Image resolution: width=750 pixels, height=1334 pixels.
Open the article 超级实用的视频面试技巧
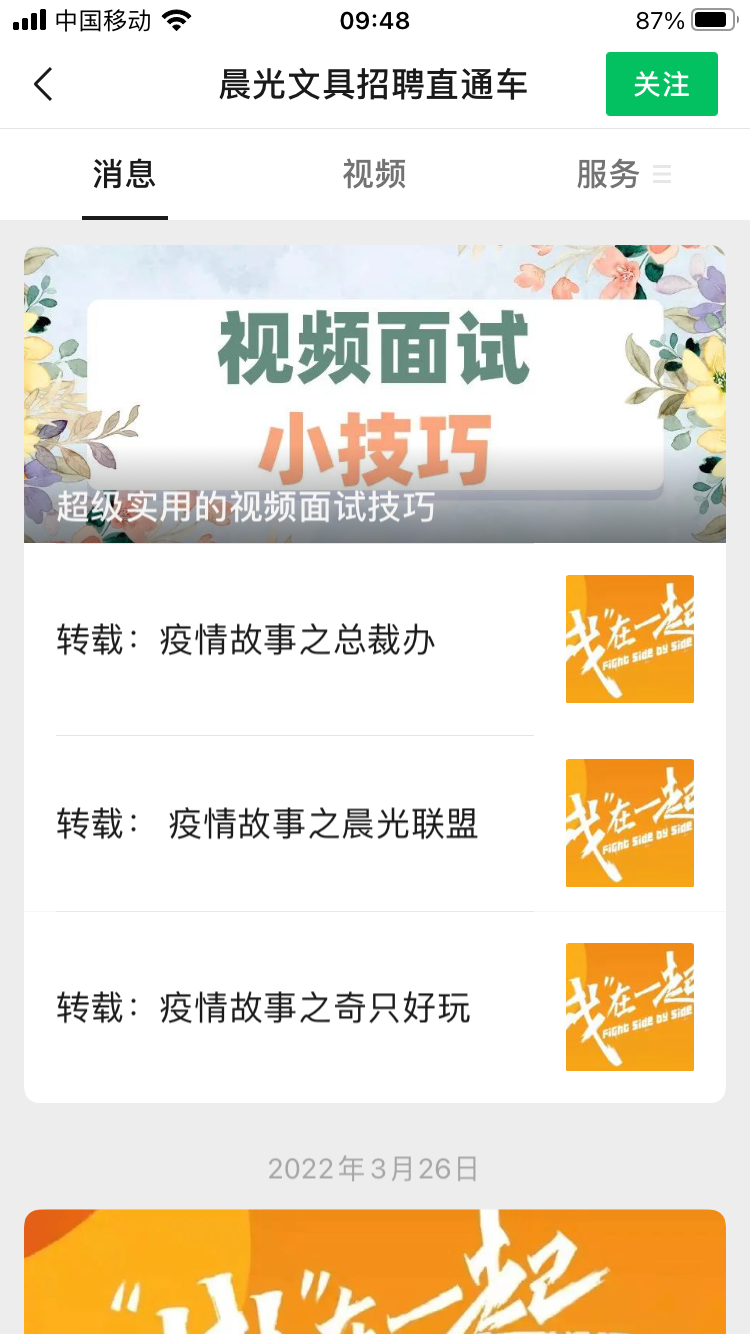(374, 394)
